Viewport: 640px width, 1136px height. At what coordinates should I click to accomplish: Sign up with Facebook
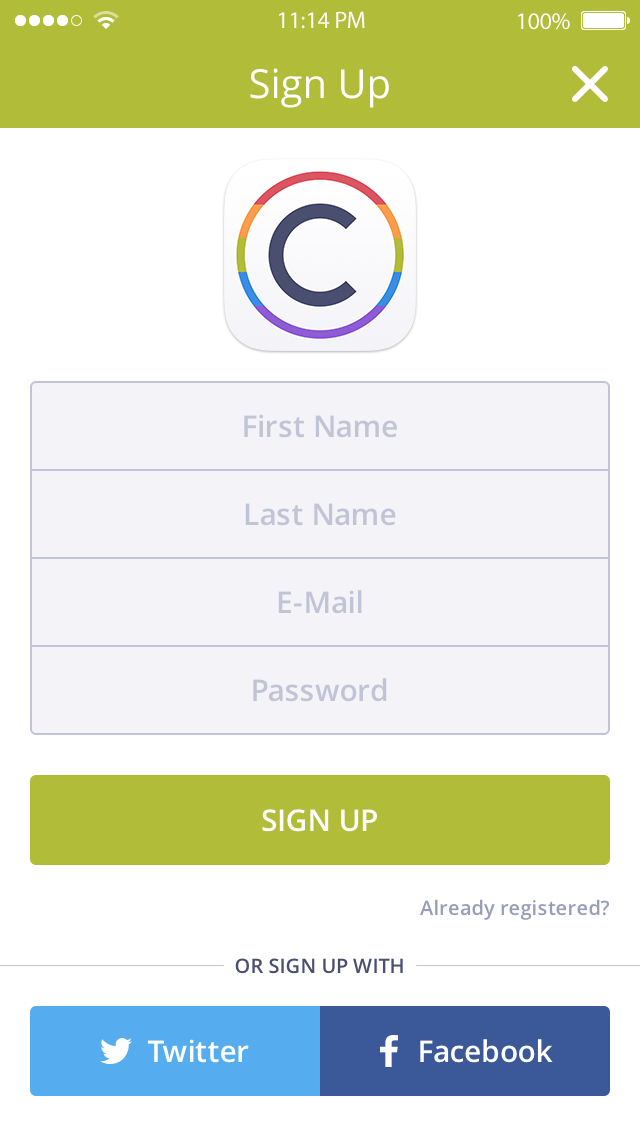(465, 1051)
